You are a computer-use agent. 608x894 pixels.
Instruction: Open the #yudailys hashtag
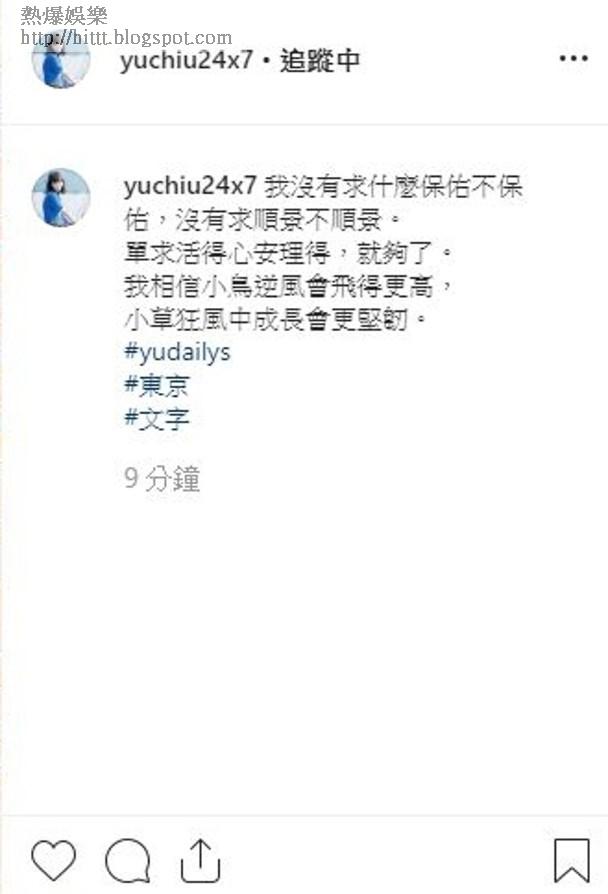[x=177, y=352]
